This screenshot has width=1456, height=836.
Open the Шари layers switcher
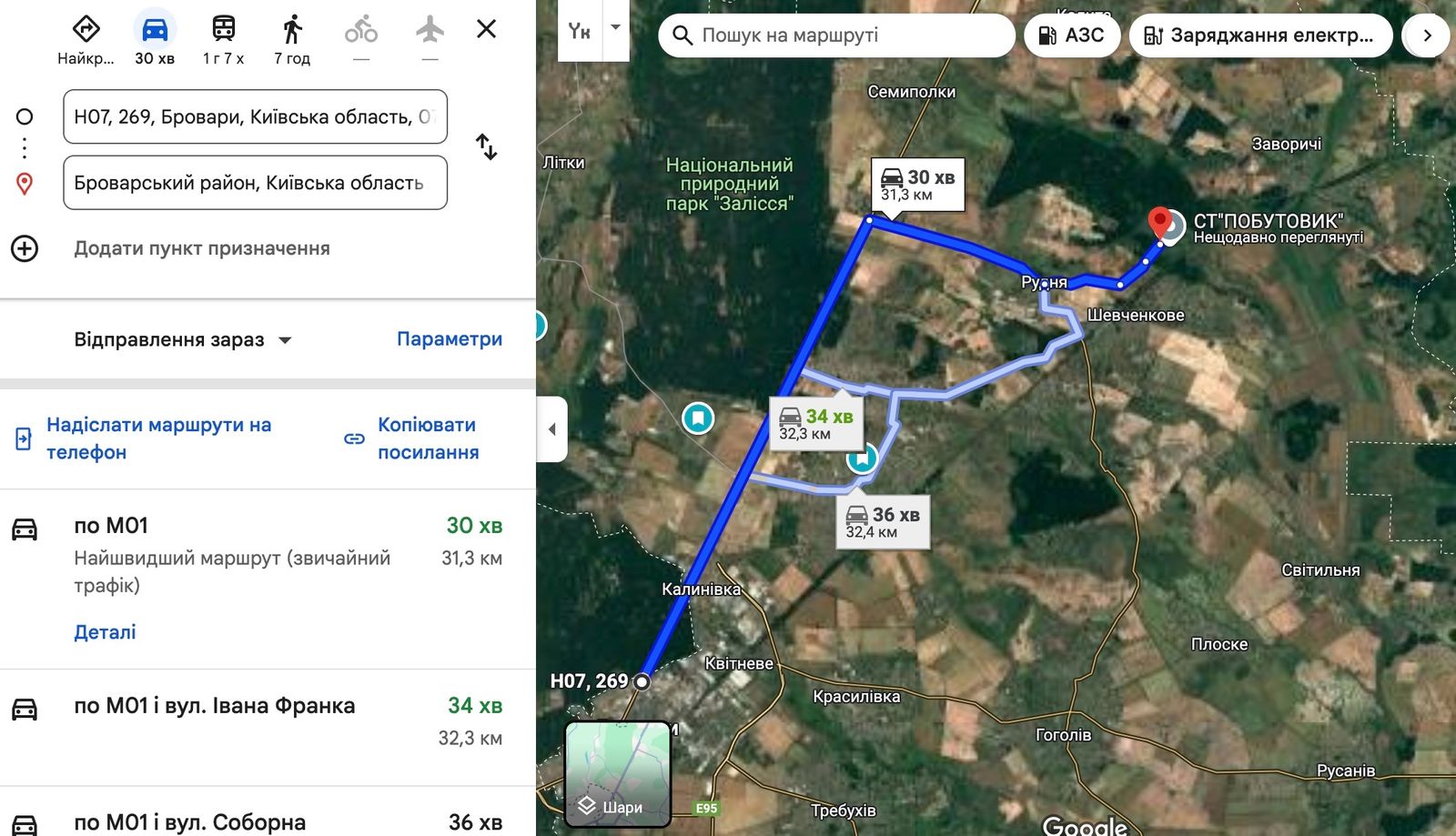point(618,774)
